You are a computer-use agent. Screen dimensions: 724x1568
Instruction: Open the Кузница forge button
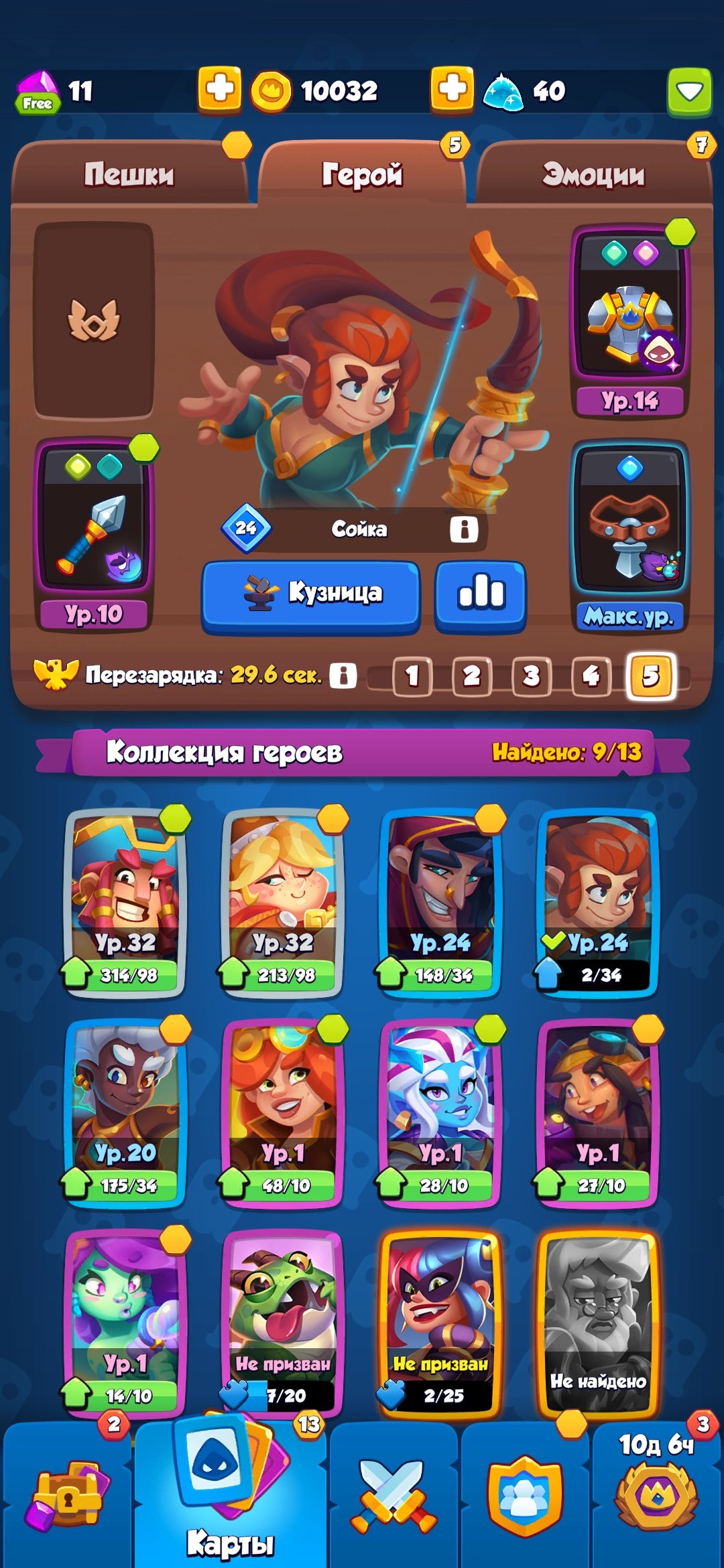click(x=311, y=596)
